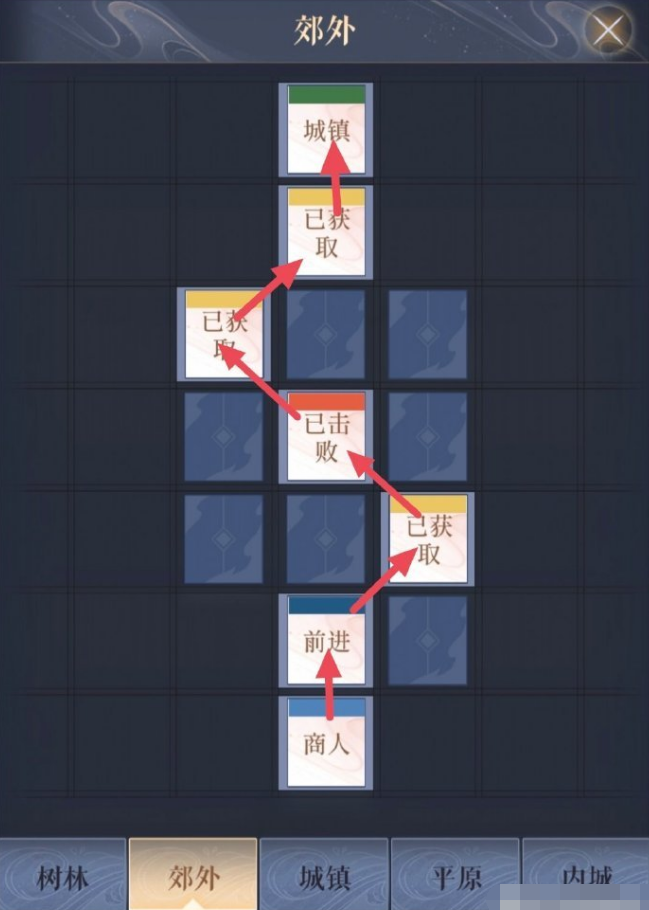Go to the 平原 tab

coord(456,877)
